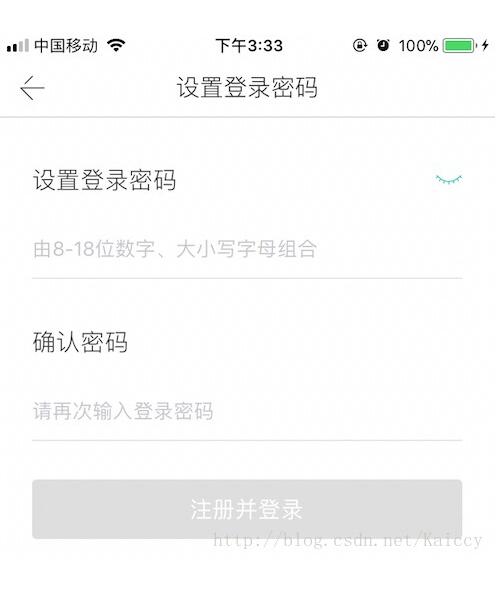
Task: Tap the 请再次输入登录密码 confirm field
Action: click(x=247, y=411)
